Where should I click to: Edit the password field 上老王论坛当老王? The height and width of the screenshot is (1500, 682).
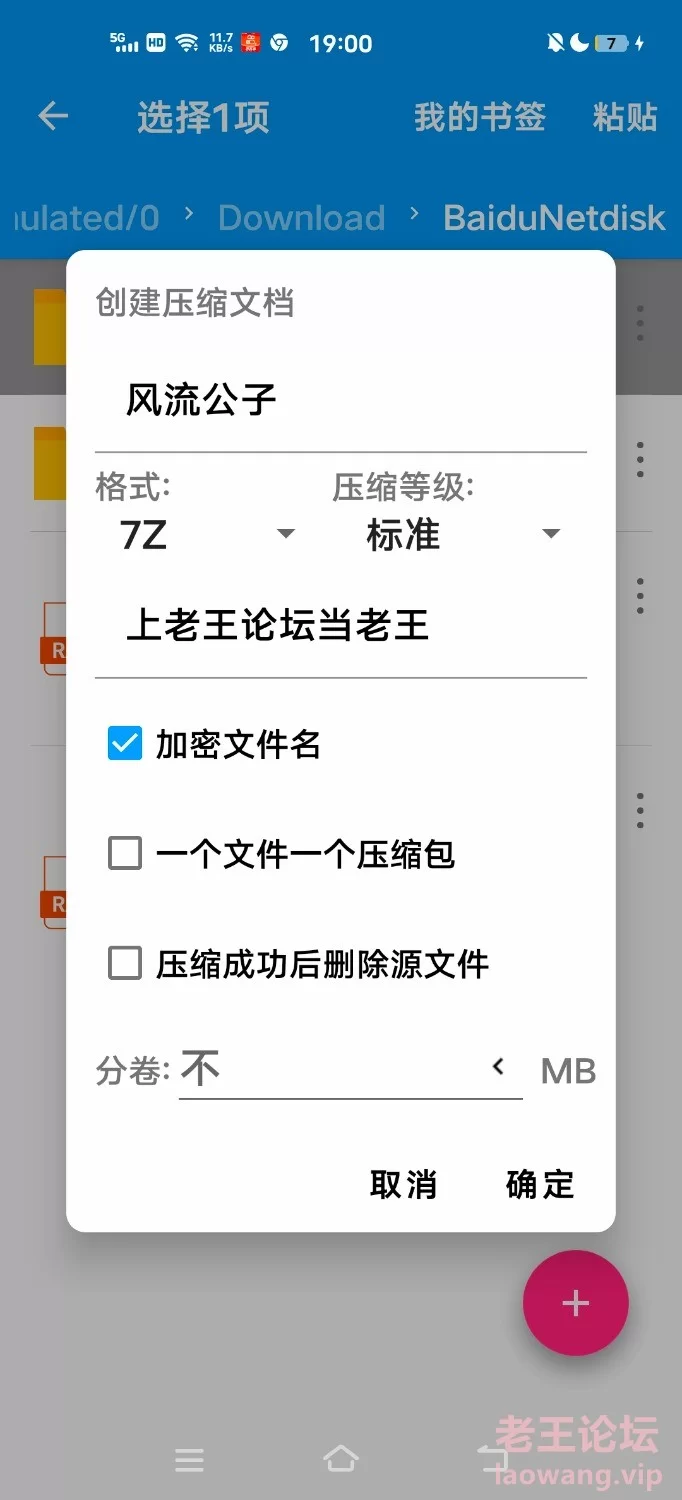341,626
